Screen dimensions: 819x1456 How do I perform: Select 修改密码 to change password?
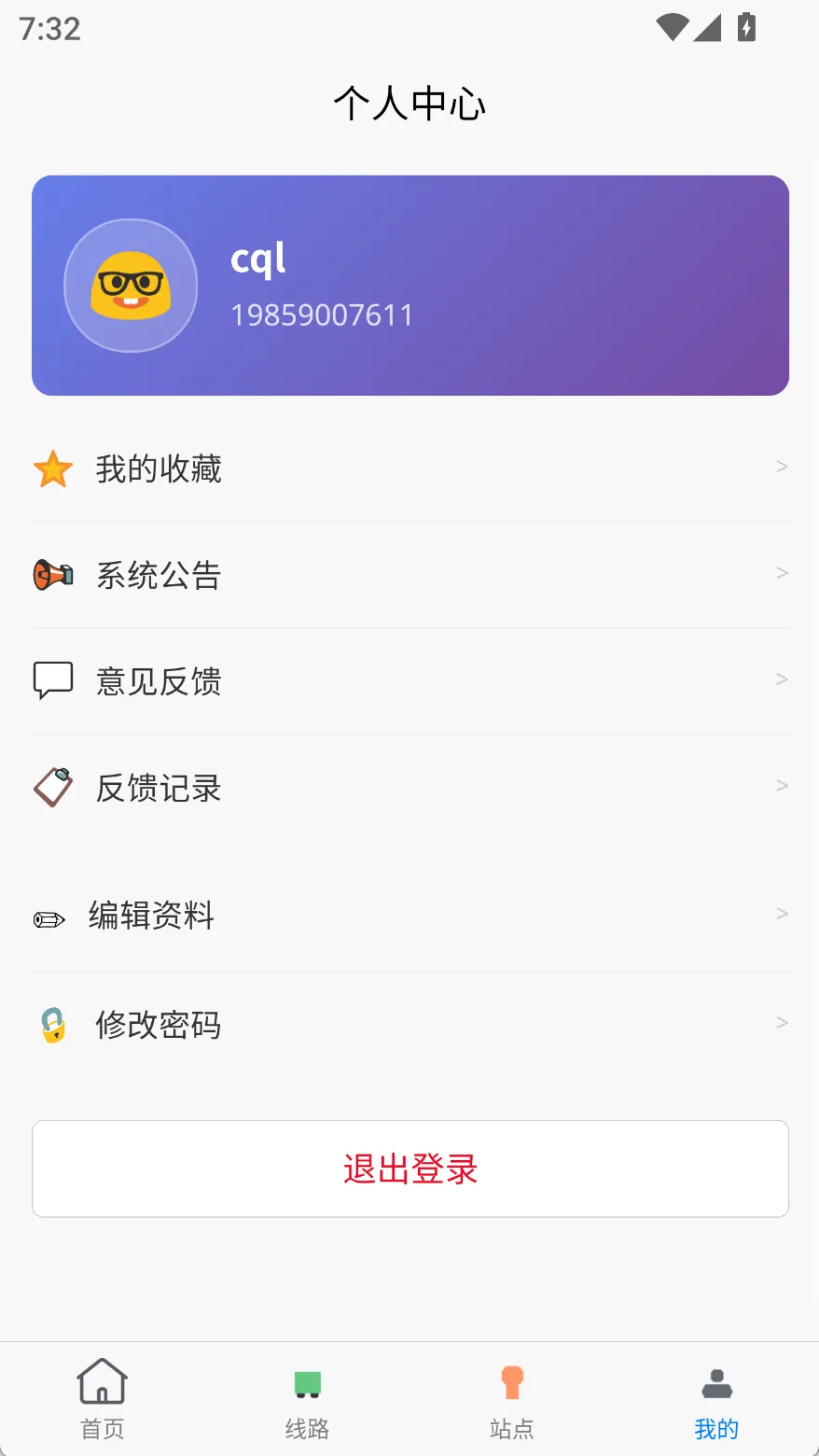[410, 1025]
